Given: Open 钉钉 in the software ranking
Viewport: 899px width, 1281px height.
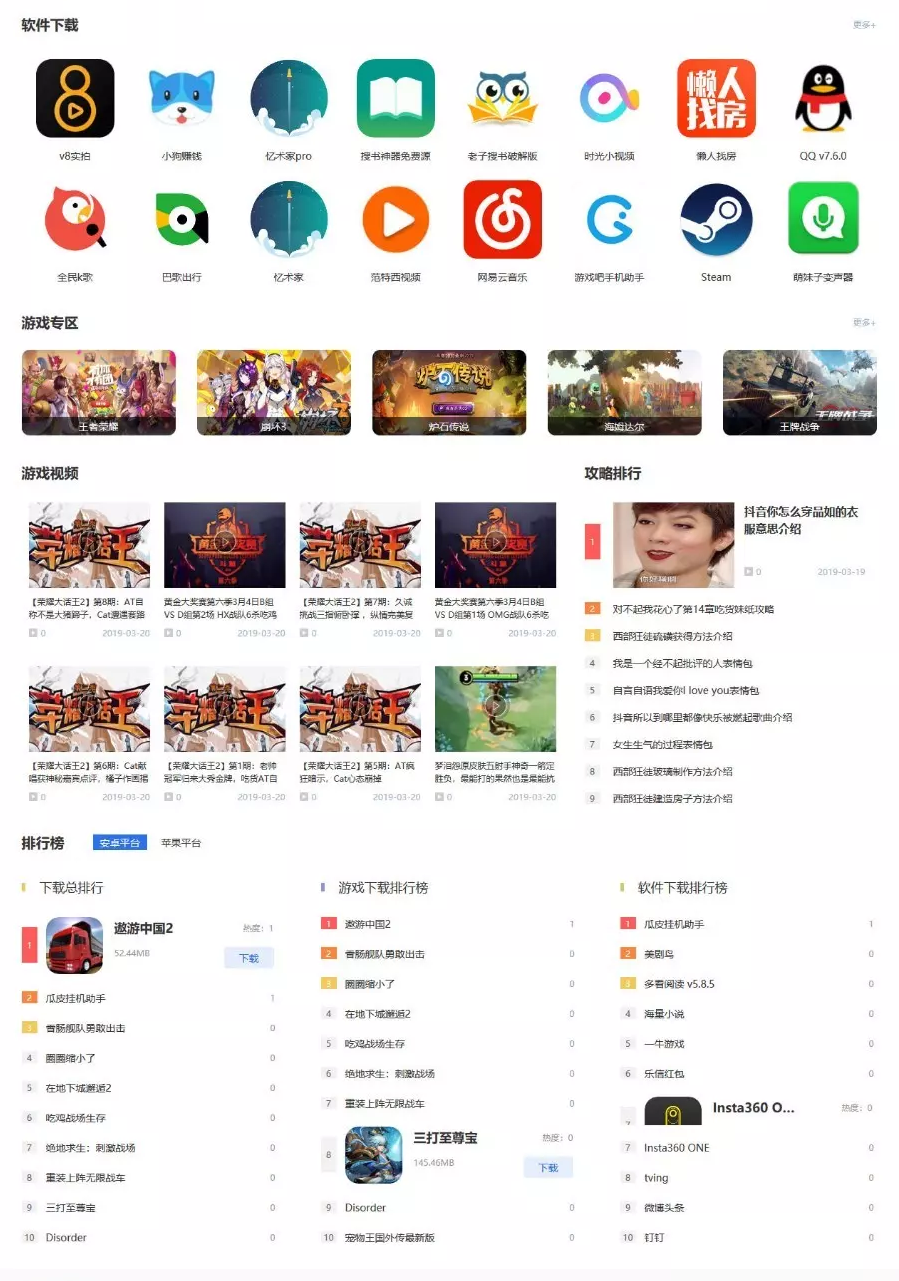Looking at the screenshot, I should pyautogui.click(x=654, y=1237).
